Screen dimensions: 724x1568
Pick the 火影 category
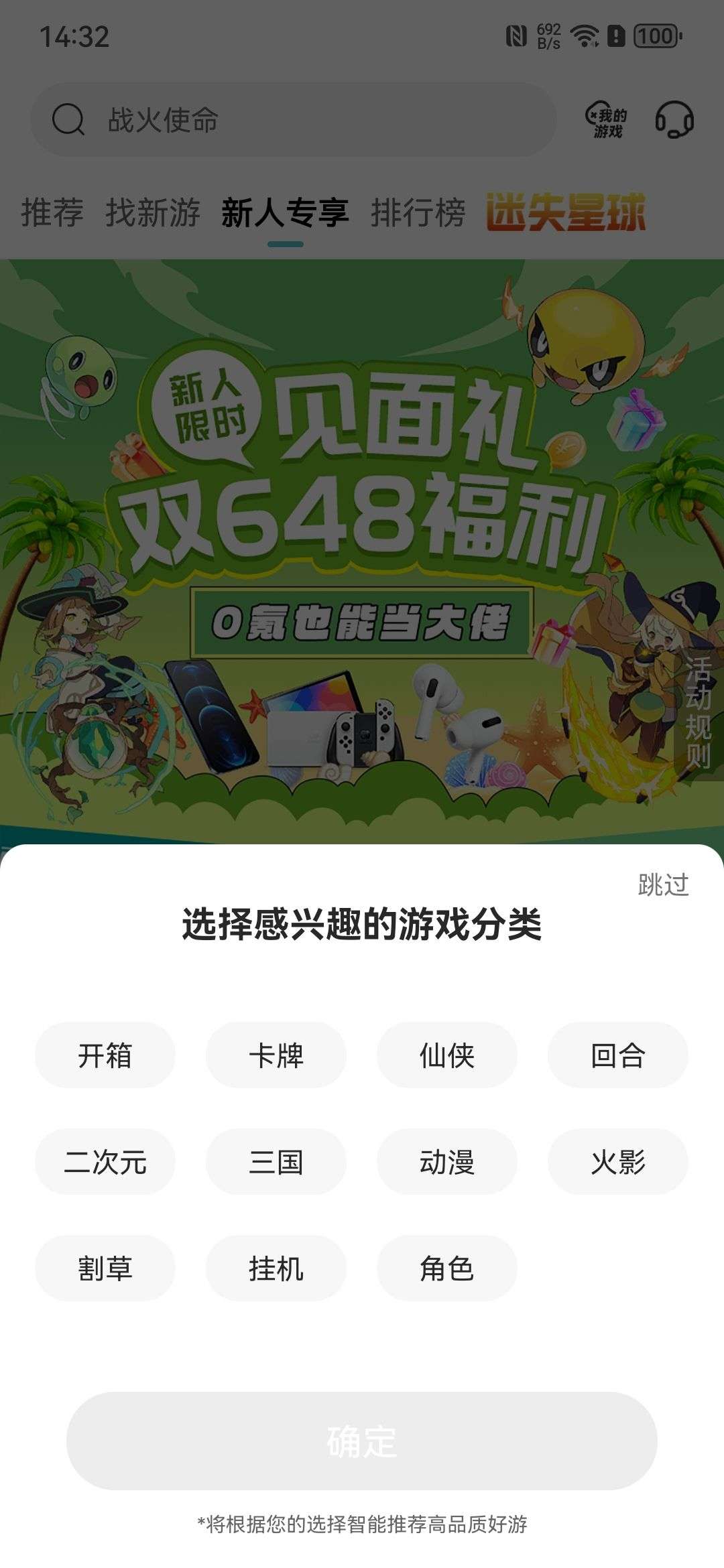[x=618, y=1162]
